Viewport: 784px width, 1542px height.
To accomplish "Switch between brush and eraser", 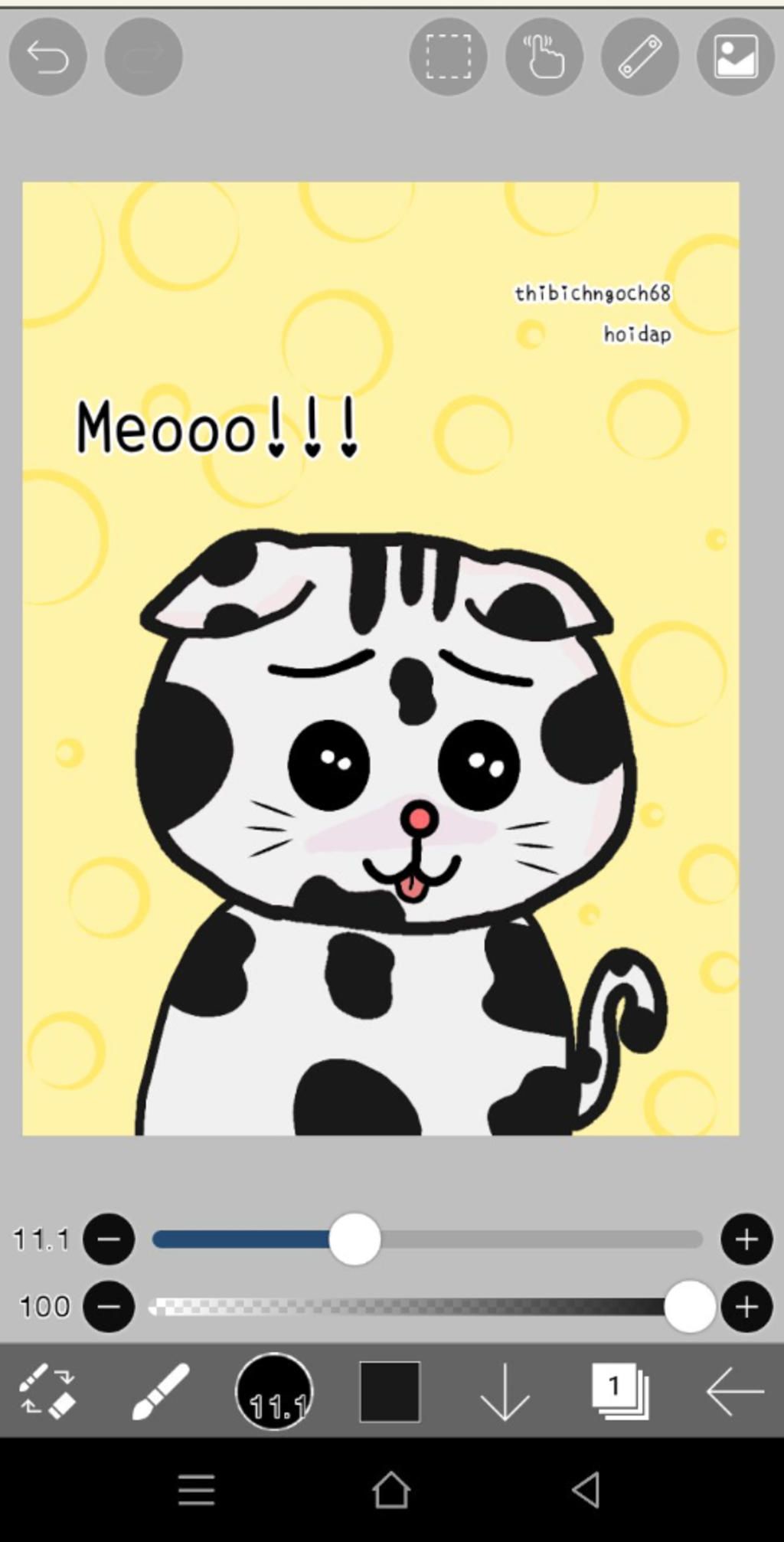I will tap(46, 1391).
